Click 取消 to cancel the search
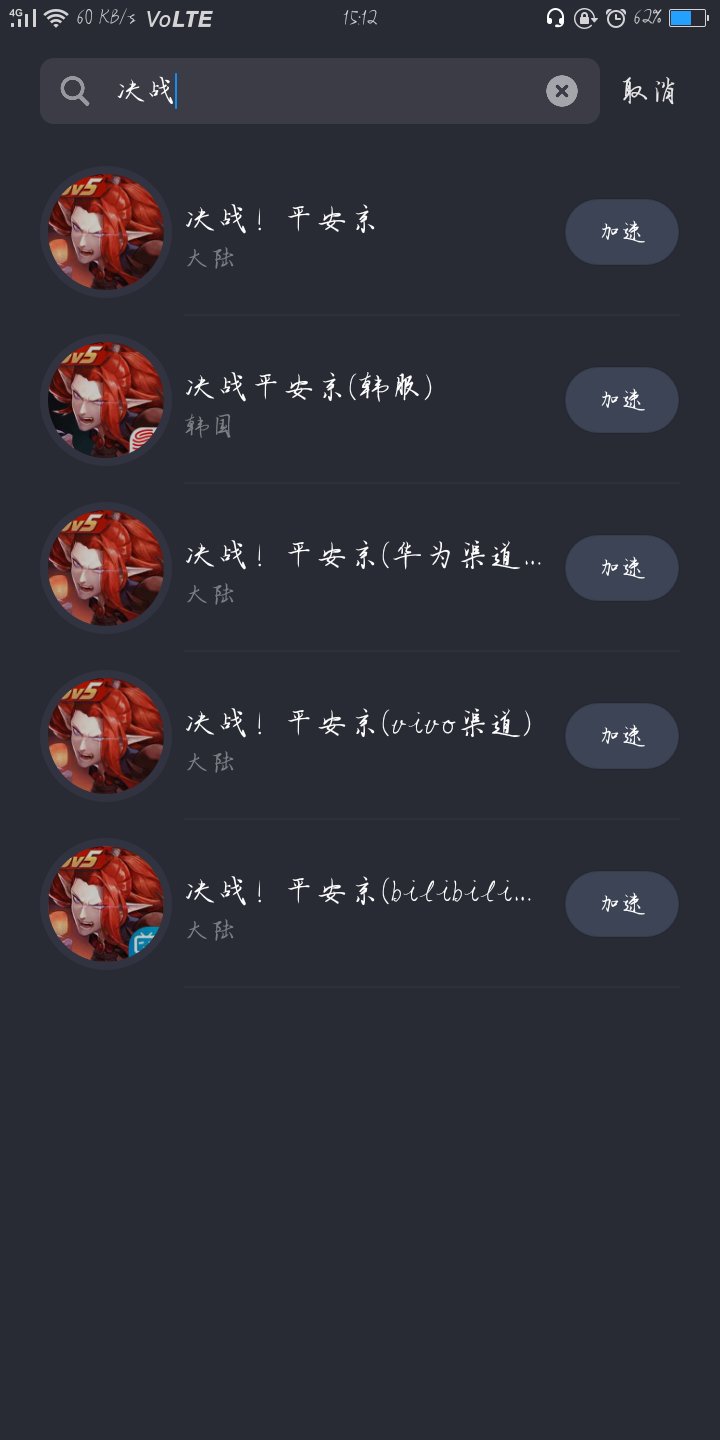This screenshot has width=720, height=1440. point(648,90)
